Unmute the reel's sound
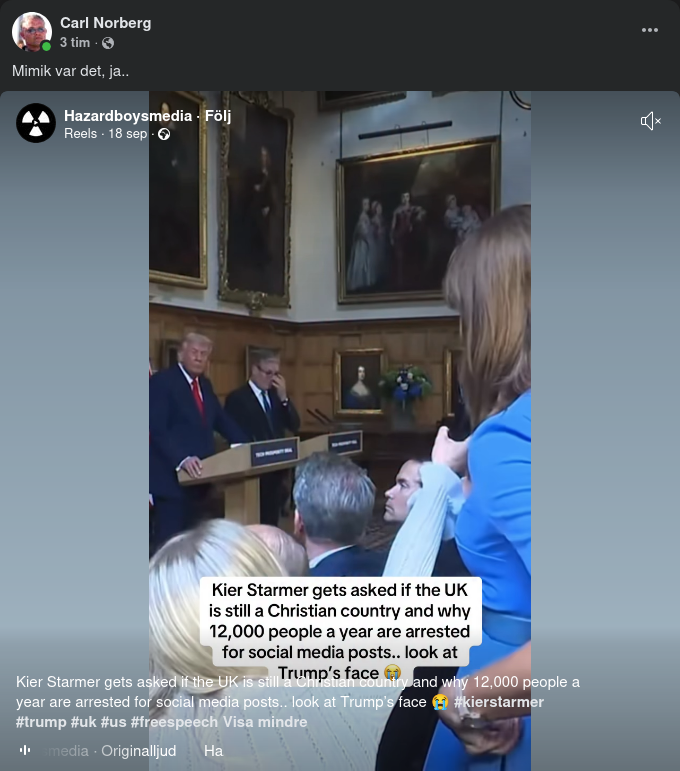The image size is (680, 771). tap(651, 121)
